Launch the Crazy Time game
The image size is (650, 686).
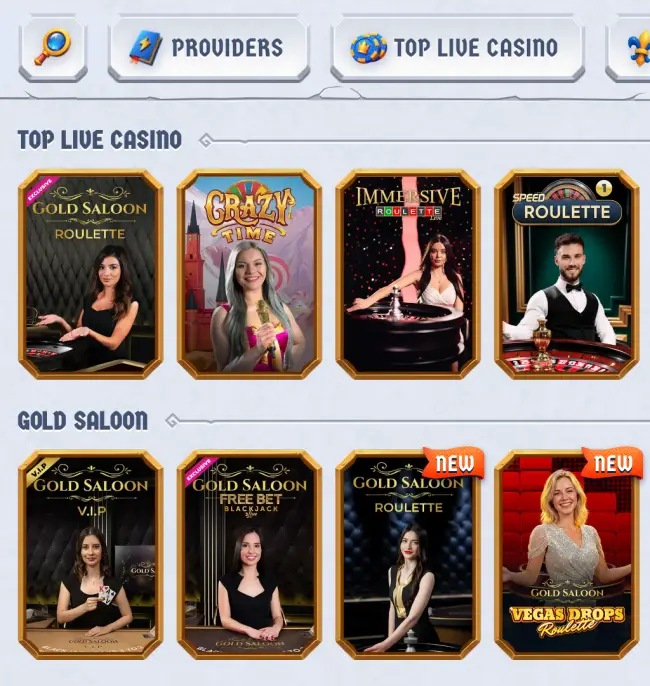coord(249,274)
